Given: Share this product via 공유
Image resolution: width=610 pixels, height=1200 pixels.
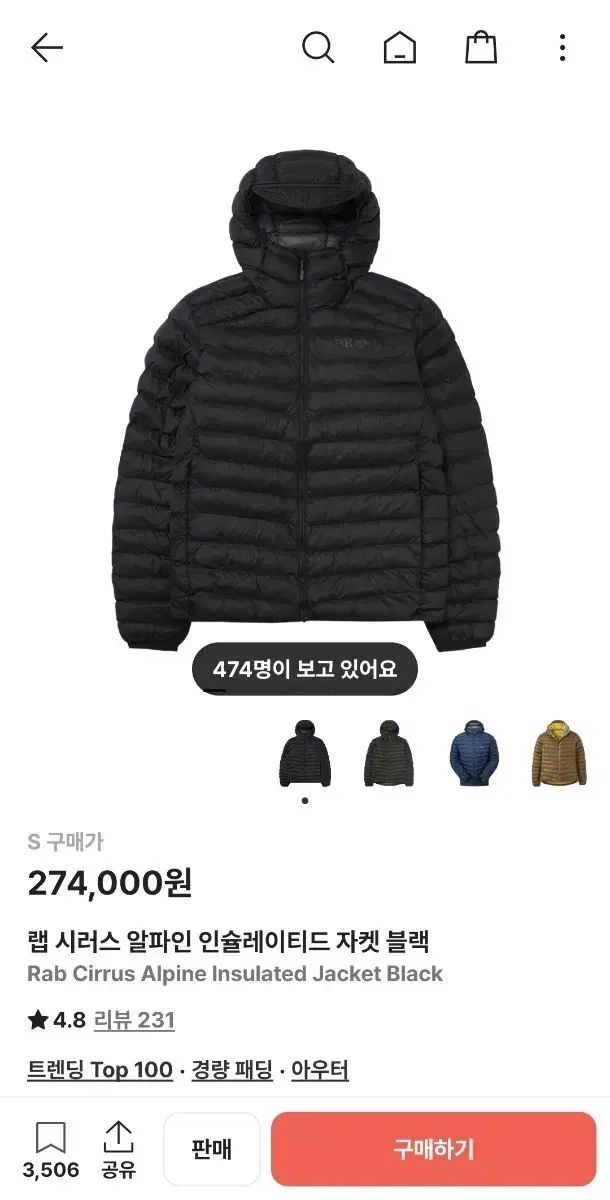Looking at the screenshot, I should click(119, 1150).
